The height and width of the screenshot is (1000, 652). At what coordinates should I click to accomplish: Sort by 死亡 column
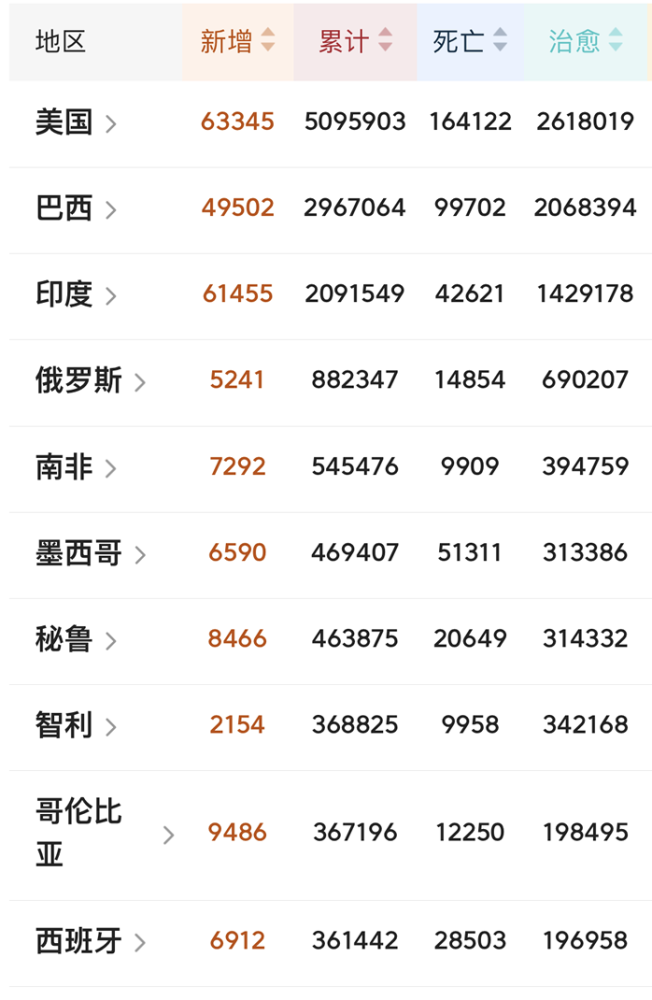(x=470, y=41)
